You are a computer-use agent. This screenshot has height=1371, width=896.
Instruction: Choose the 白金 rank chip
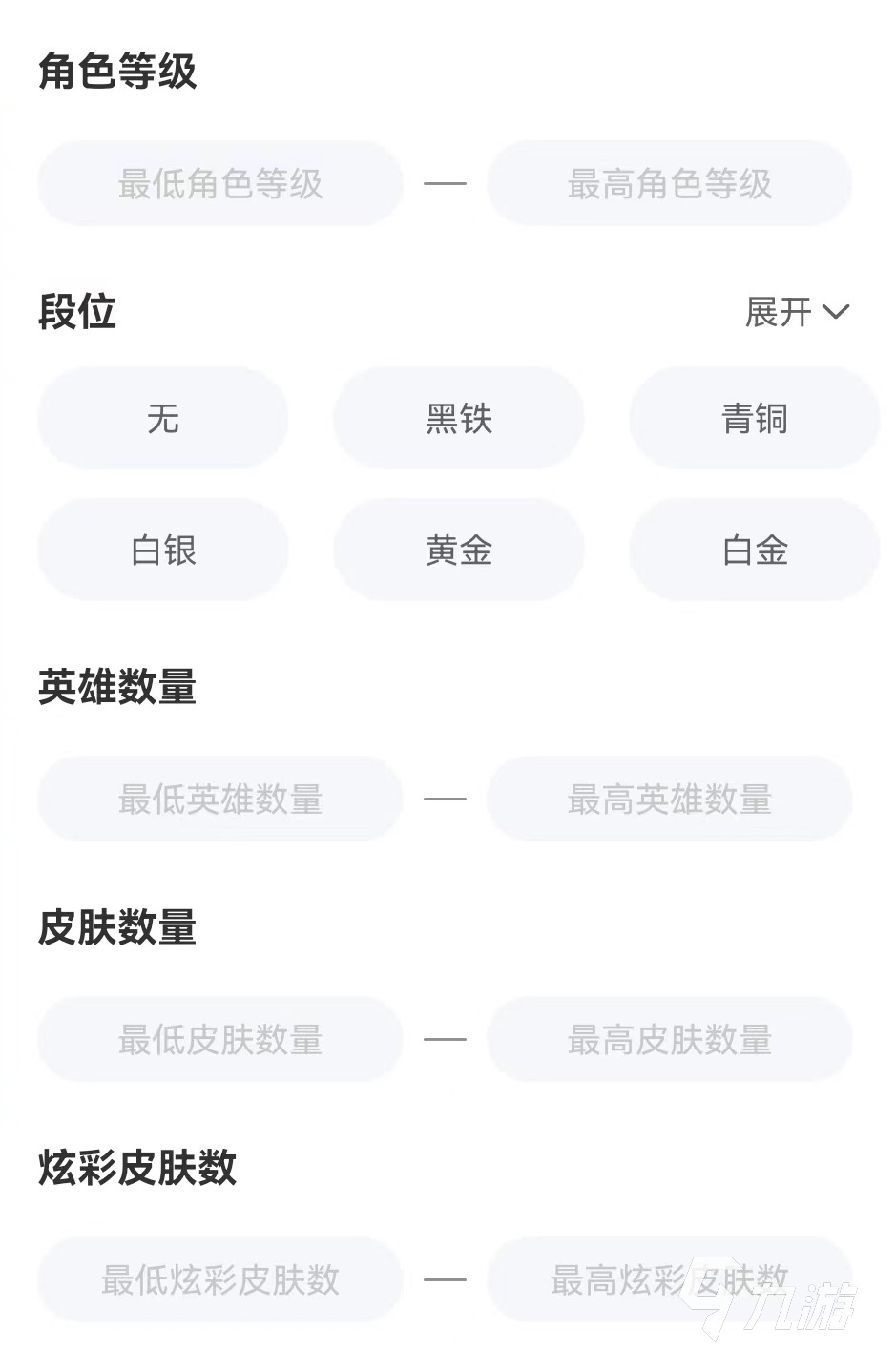click(754, 550)
